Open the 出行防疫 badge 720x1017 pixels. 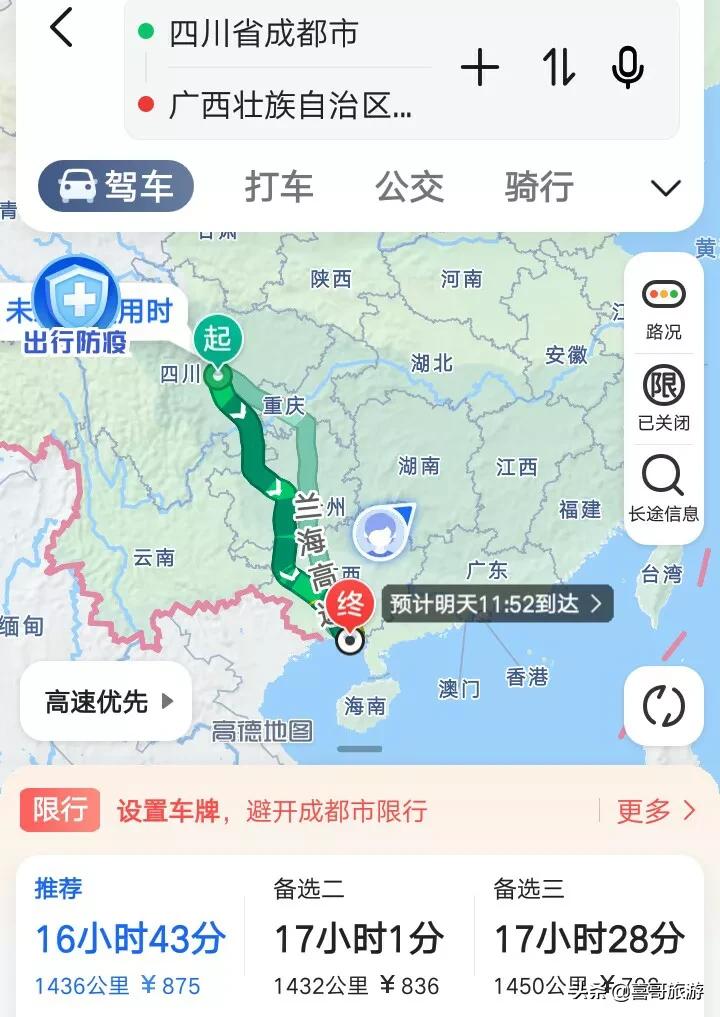(76, 310)
